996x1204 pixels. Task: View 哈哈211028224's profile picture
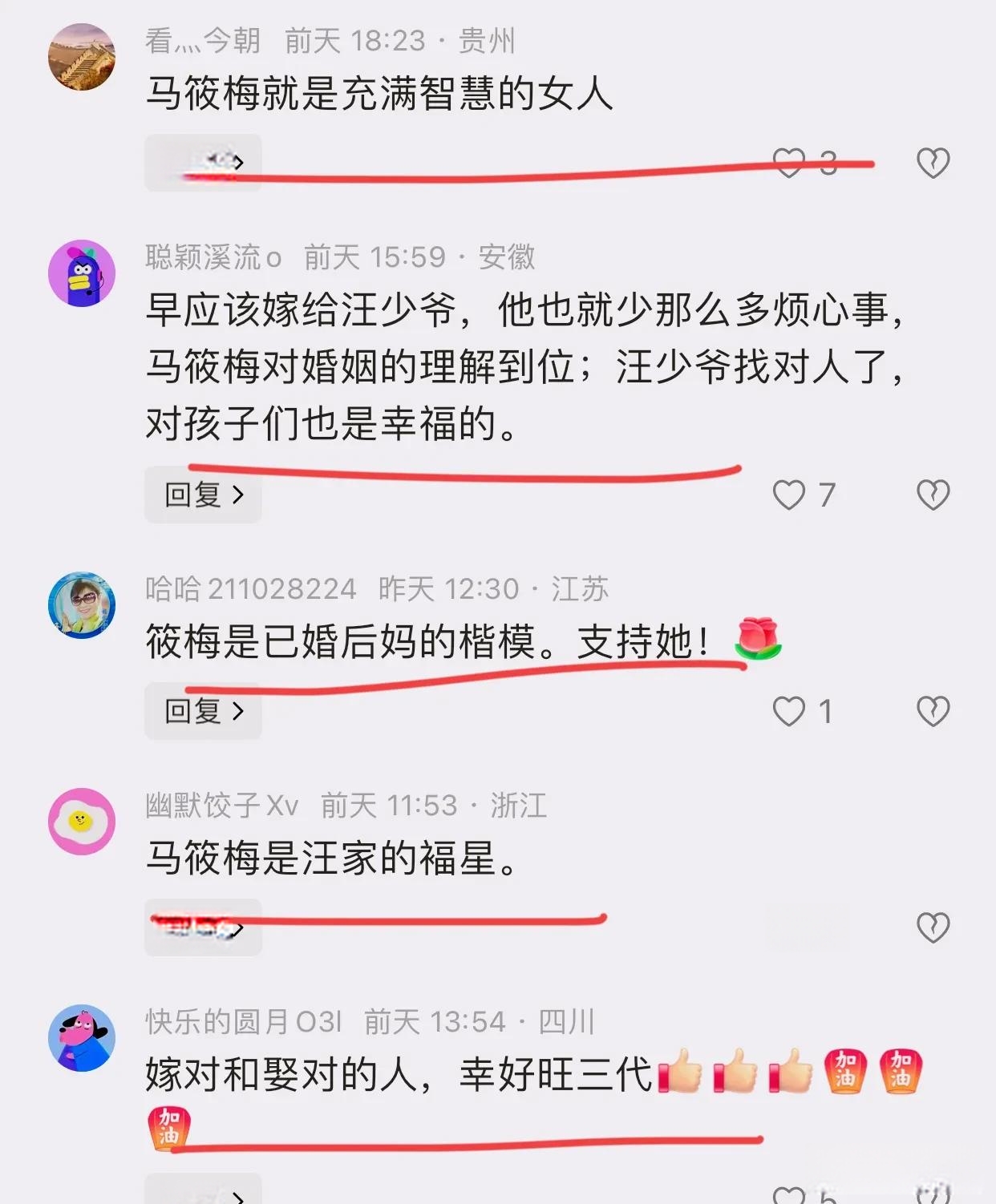(82, 605)
